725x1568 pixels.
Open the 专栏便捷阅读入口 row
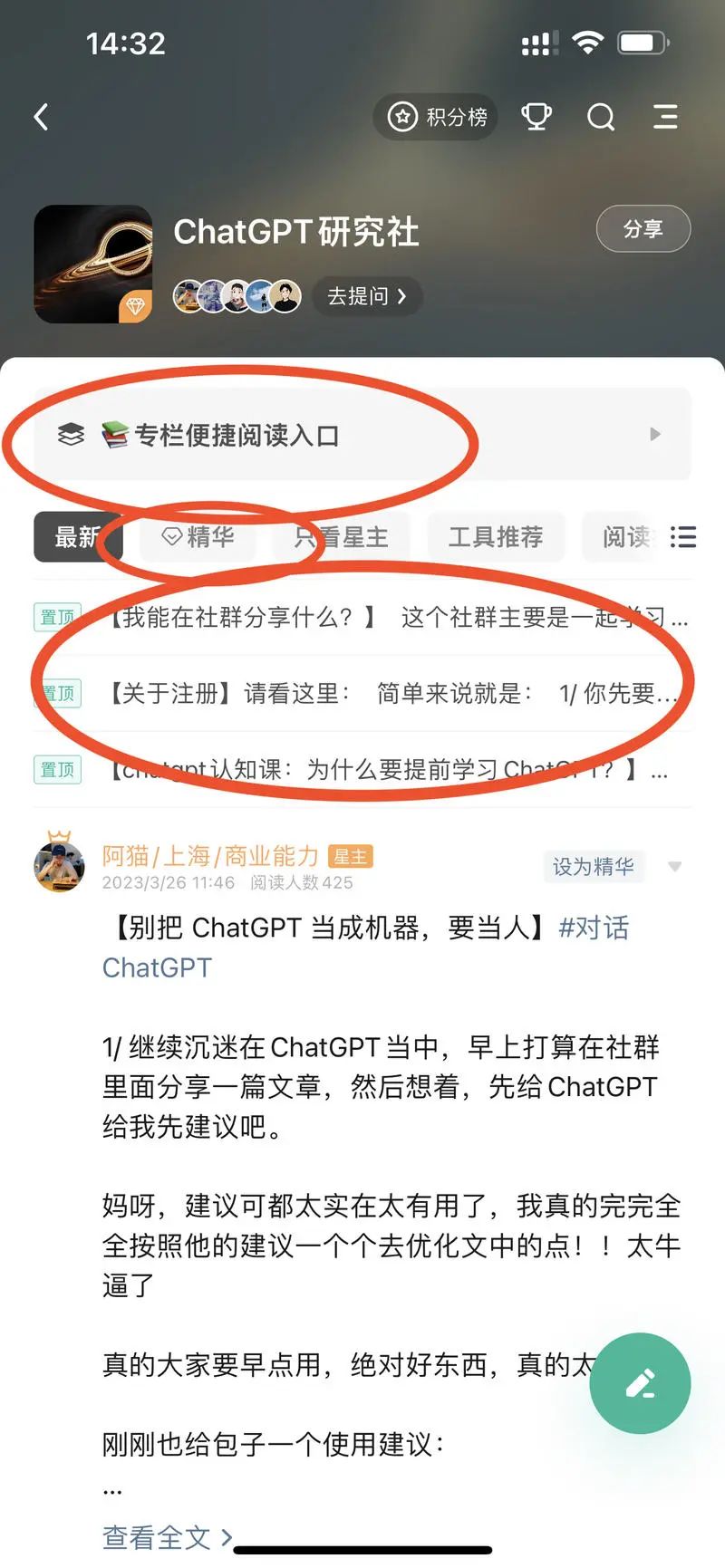click(x=362, y=435)
